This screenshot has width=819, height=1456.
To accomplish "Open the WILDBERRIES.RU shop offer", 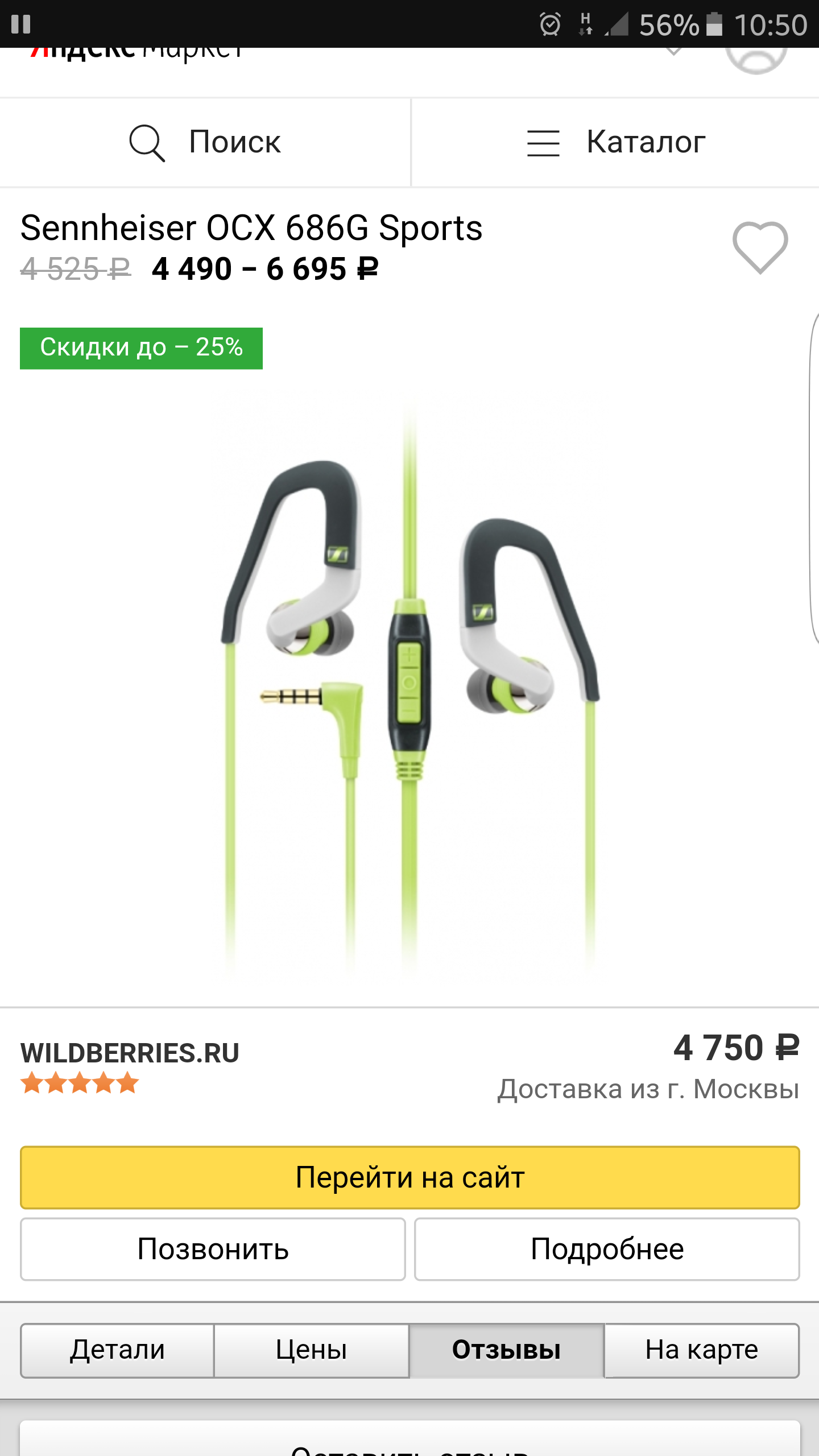I will click(x=130, y=1053).
